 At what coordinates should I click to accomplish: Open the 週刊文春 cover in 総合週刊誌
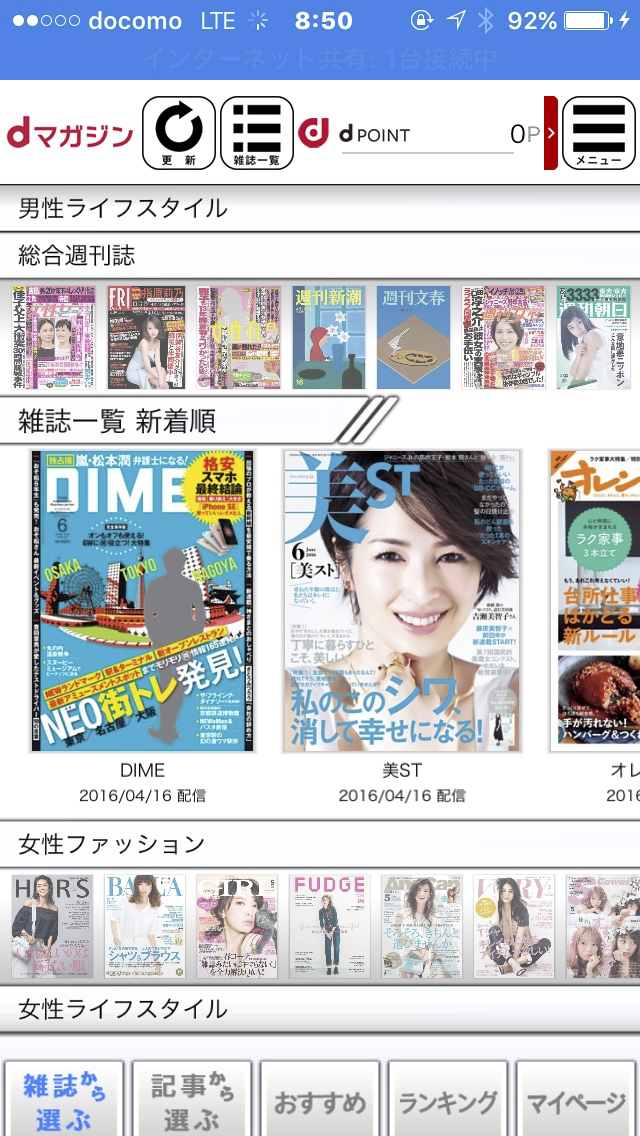pos(413,337)
